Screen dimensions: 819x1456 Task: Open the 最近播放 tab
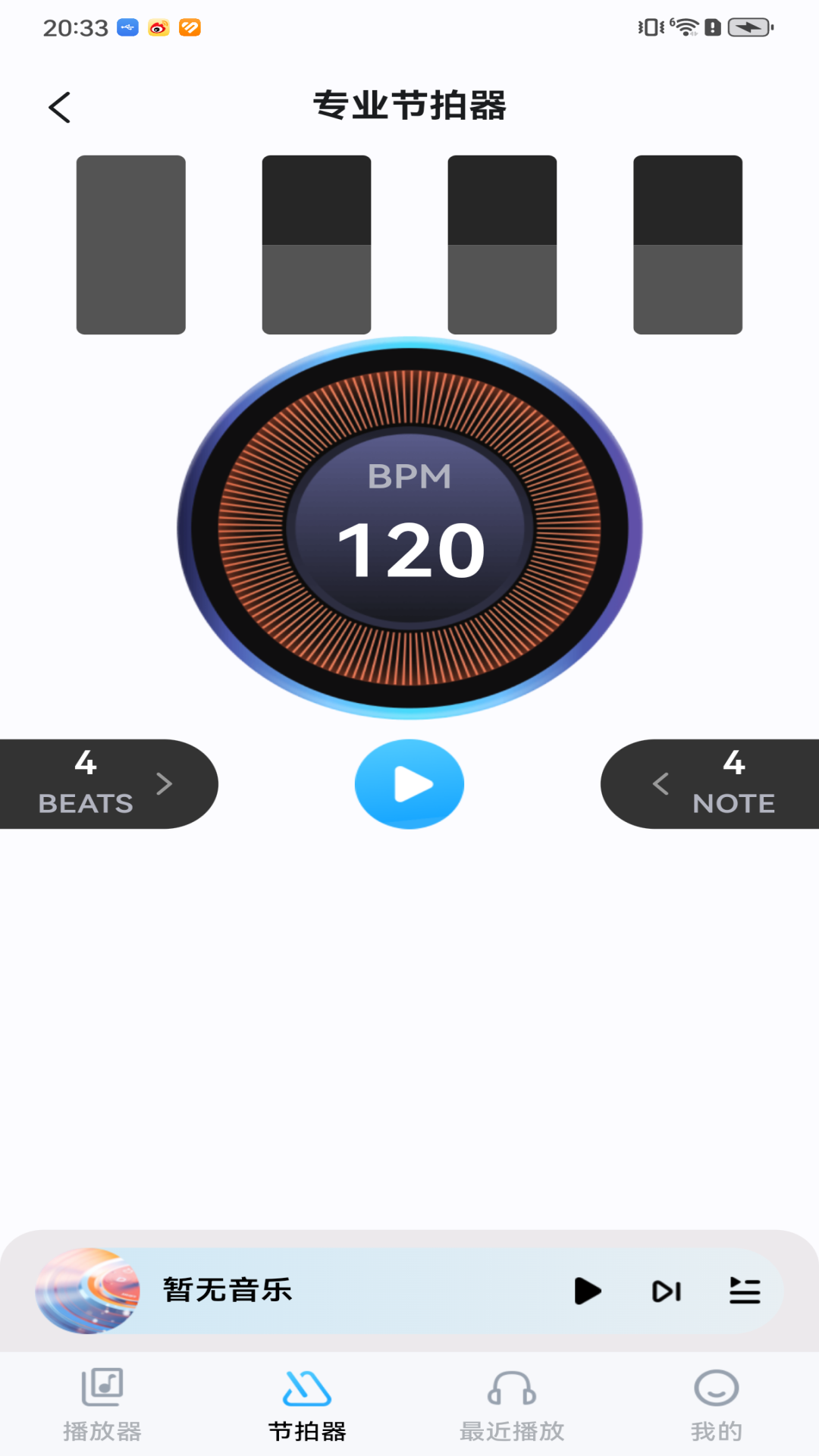(512, 1404)
